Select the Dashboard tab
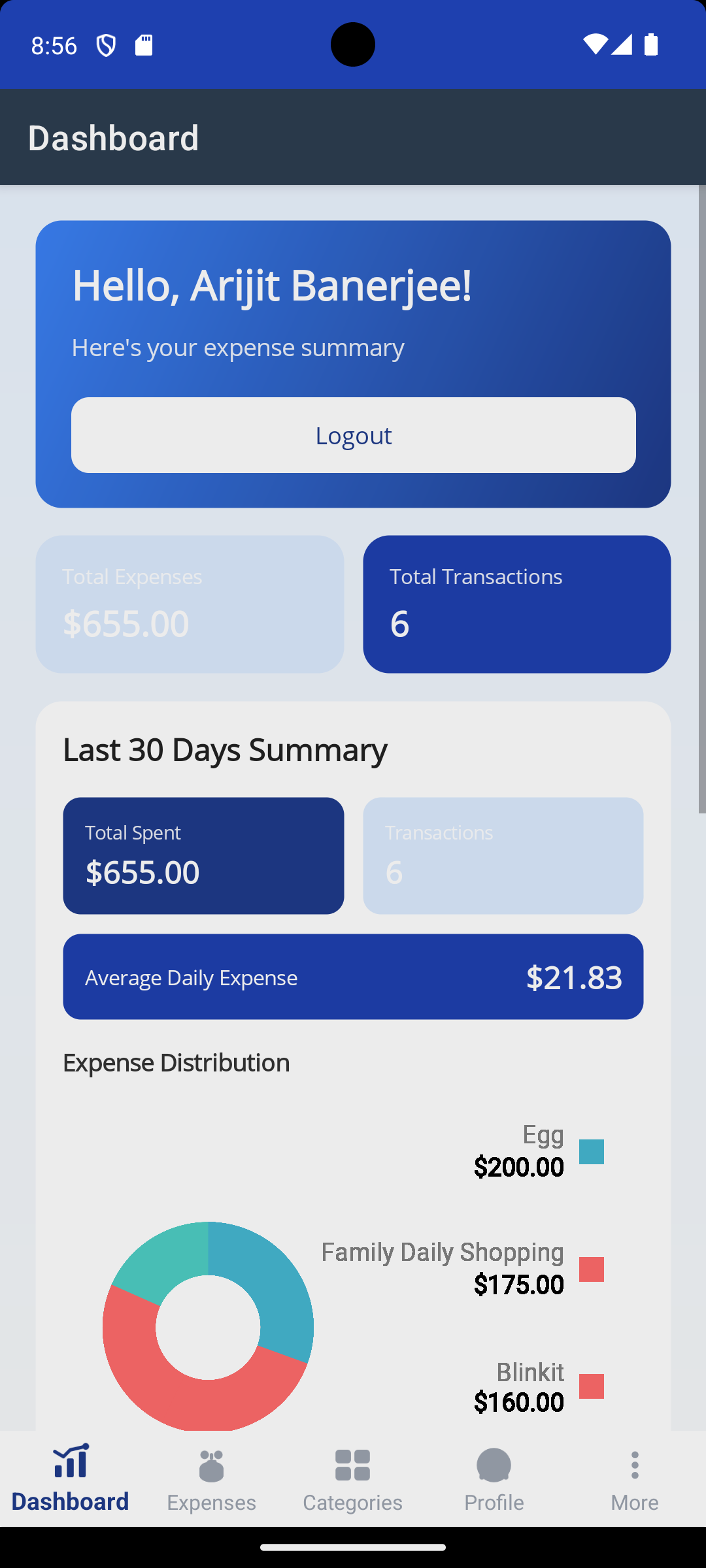Screen dimensions: 706x1568 tap(71, 1480)
